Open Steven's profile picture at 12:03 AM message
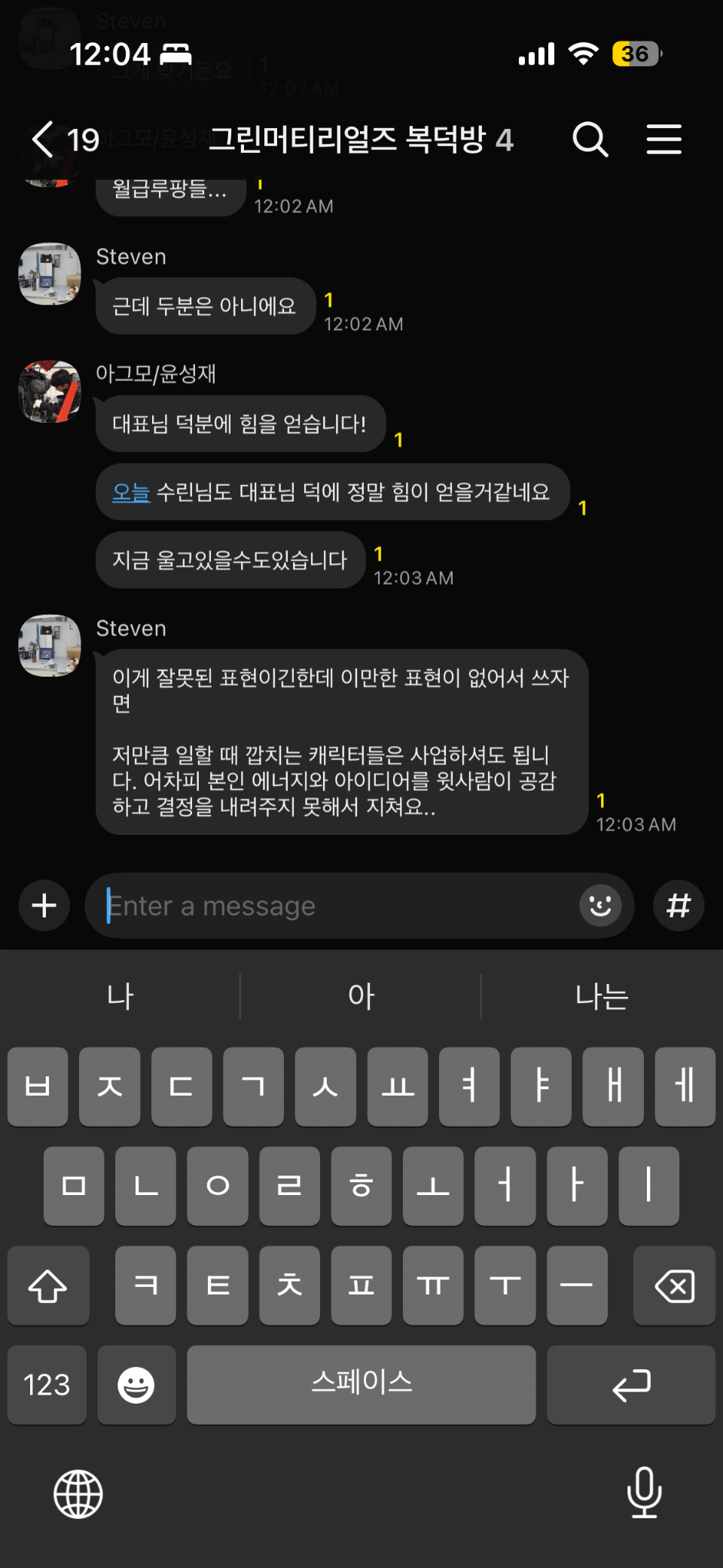The image size is (723, 1568). click(50, 646)
